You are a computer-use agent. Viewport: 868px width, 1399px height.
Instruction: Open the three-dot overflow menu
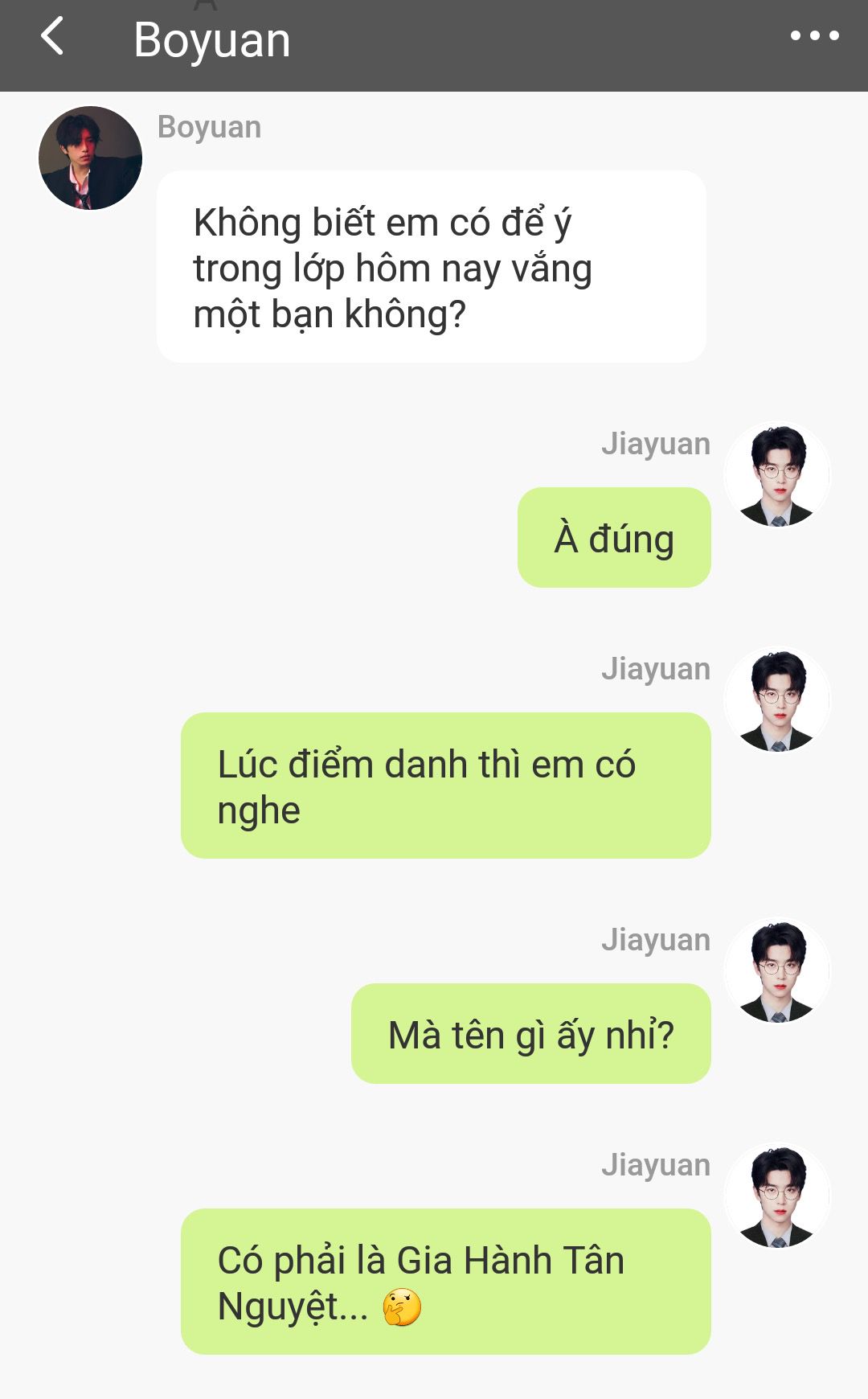pyautogui.click(x=814, y=35)
